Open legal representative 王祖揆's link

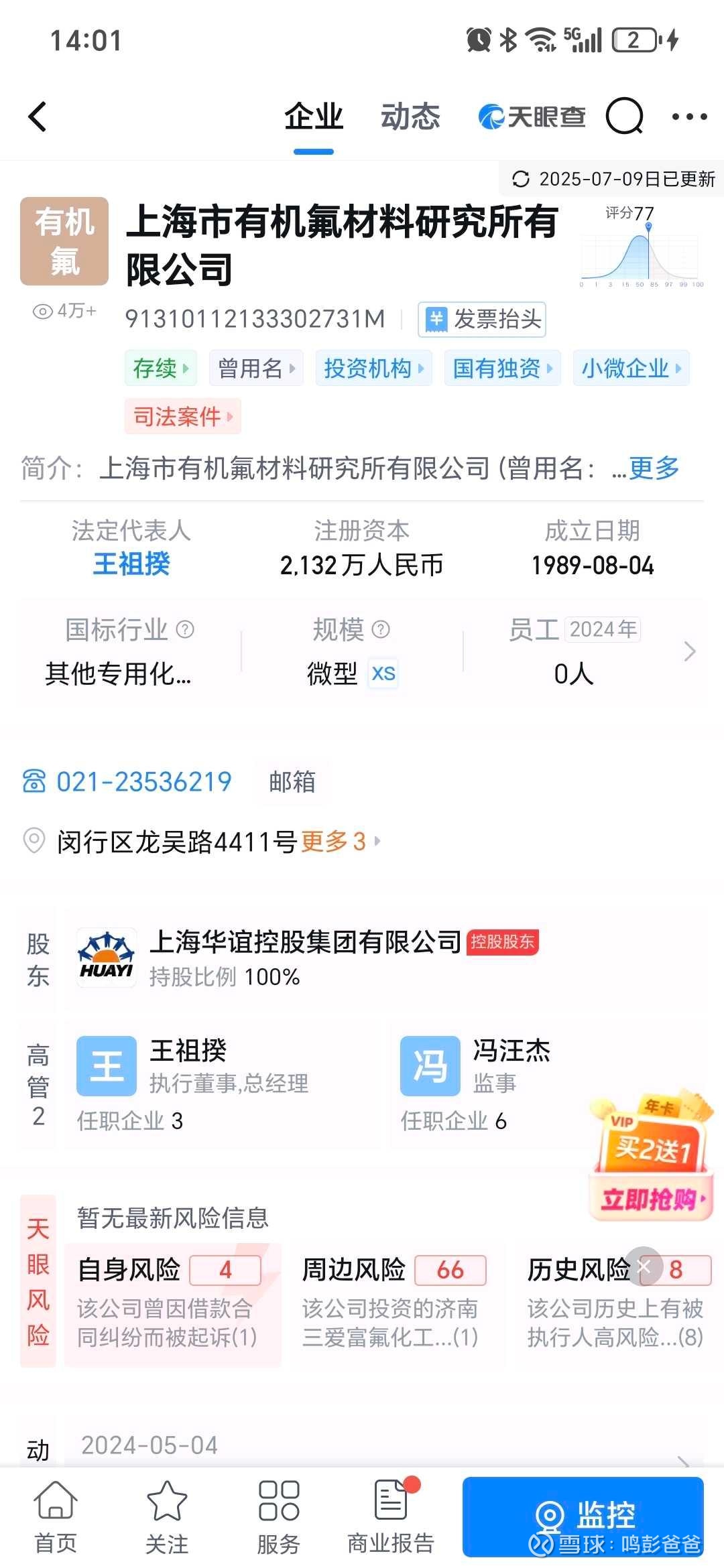pyautogui.click(x=131, y=564)
